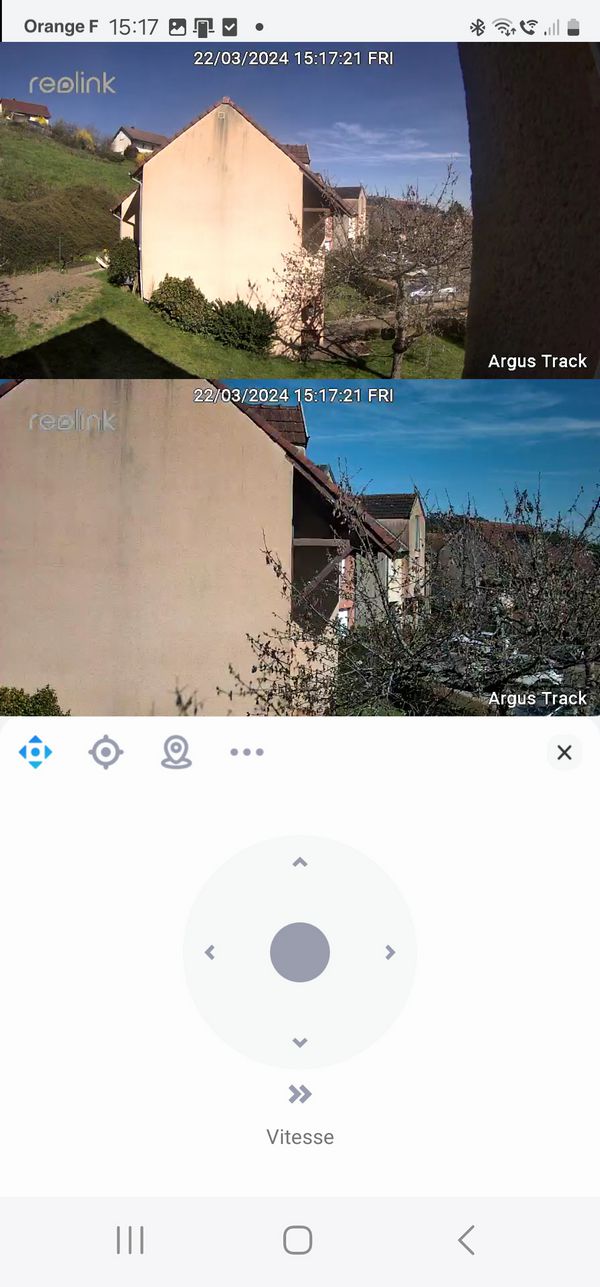Screen dimensions: 600x1287
Task: Pan the camera left with the arrow
Action: click(210, 953)
